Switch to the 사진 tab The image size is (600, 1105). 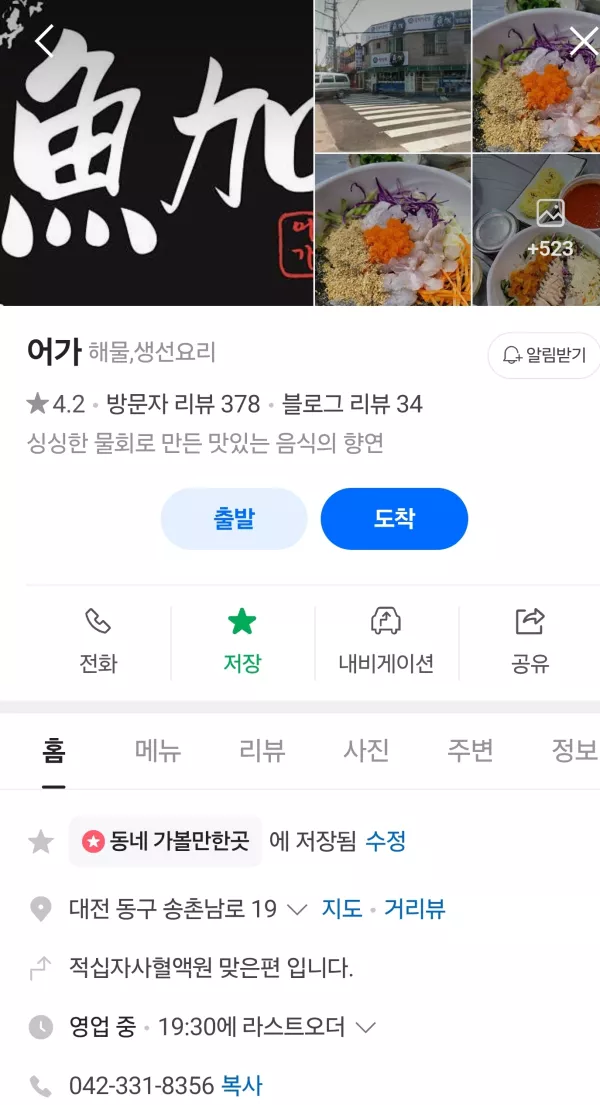(x=366, y=751)
